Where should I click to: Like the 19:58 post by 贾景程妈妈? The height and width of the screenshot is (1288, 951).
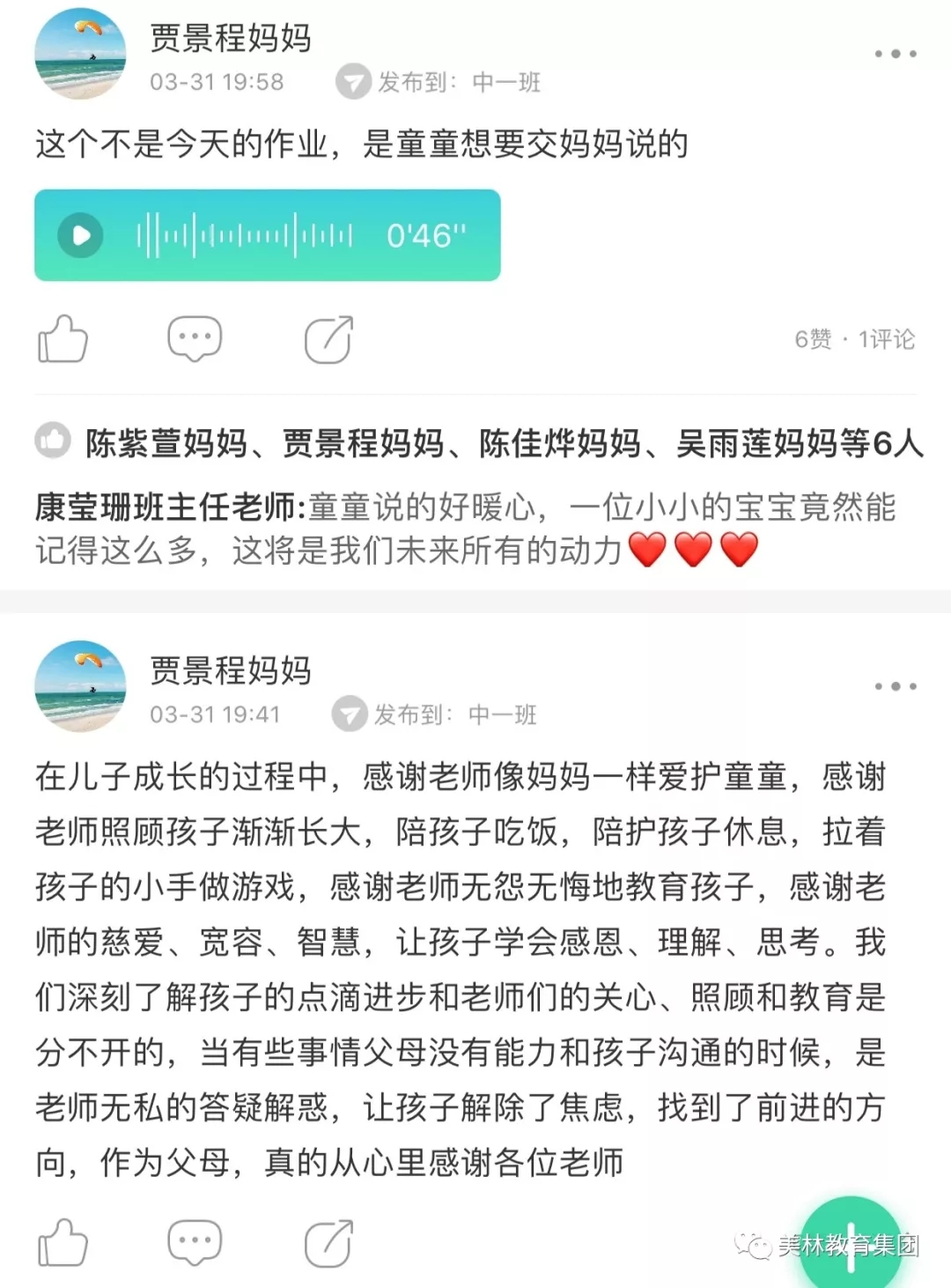point(63,339)
